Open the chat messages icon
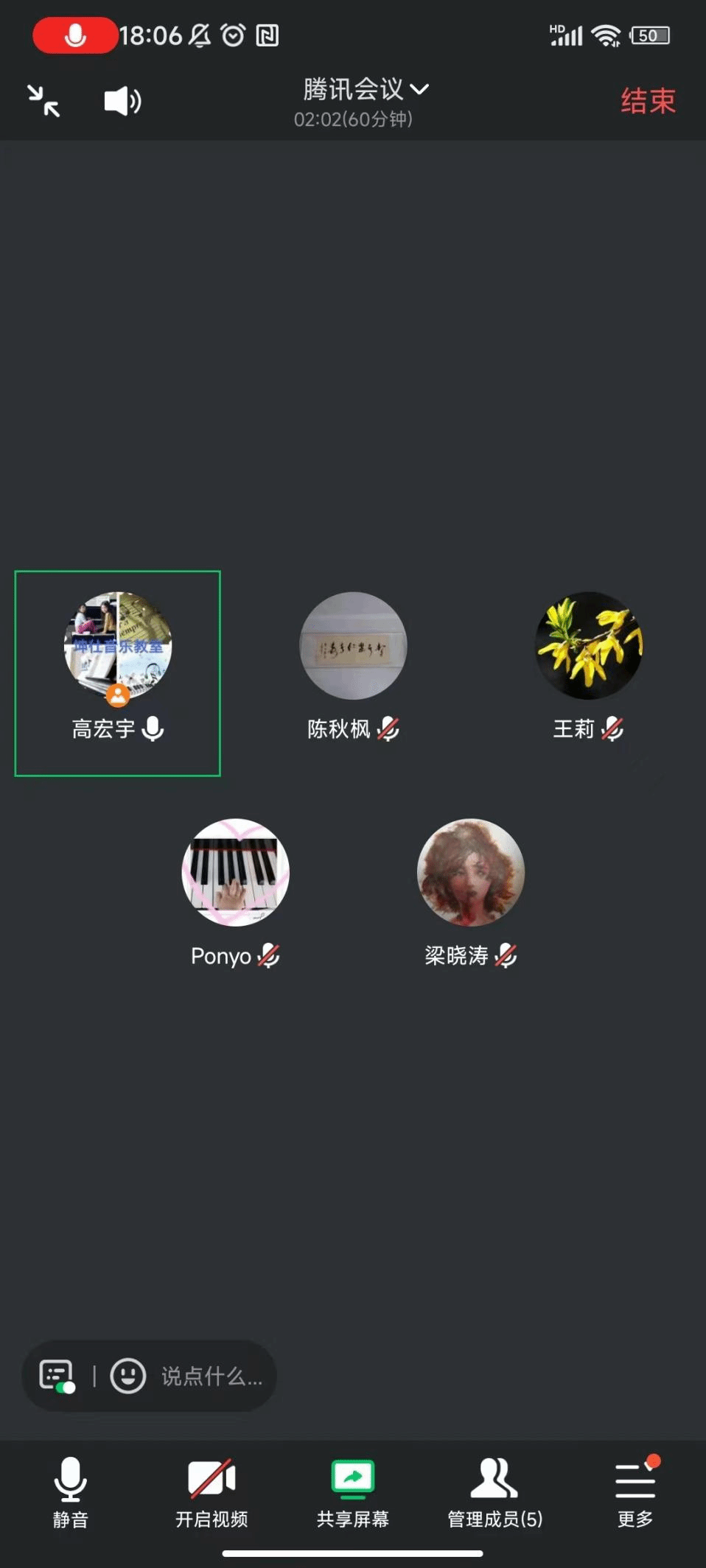 click(57, 1376)
